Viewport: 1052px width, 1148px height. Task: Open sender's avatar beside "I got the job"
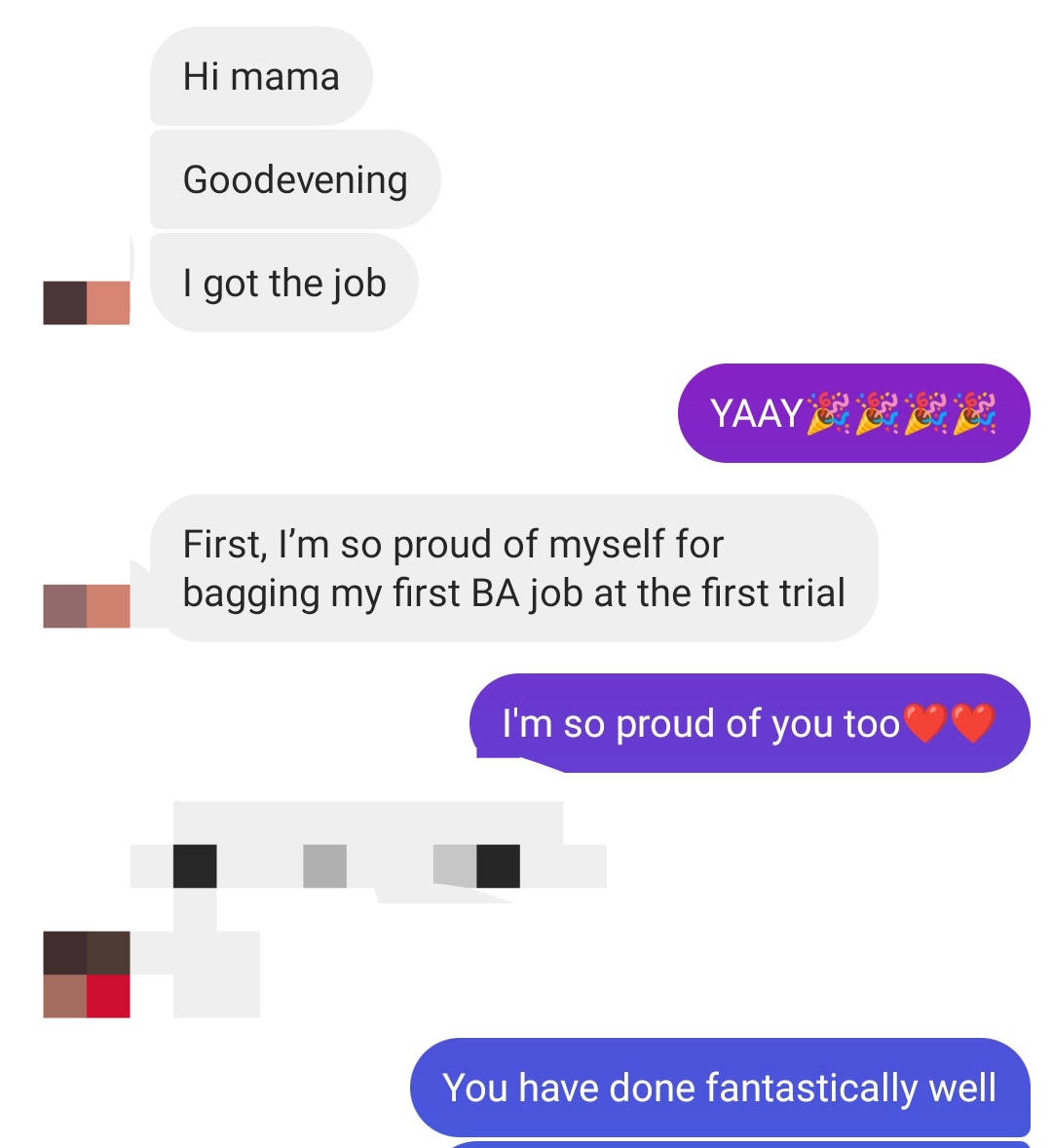[87, 302]
